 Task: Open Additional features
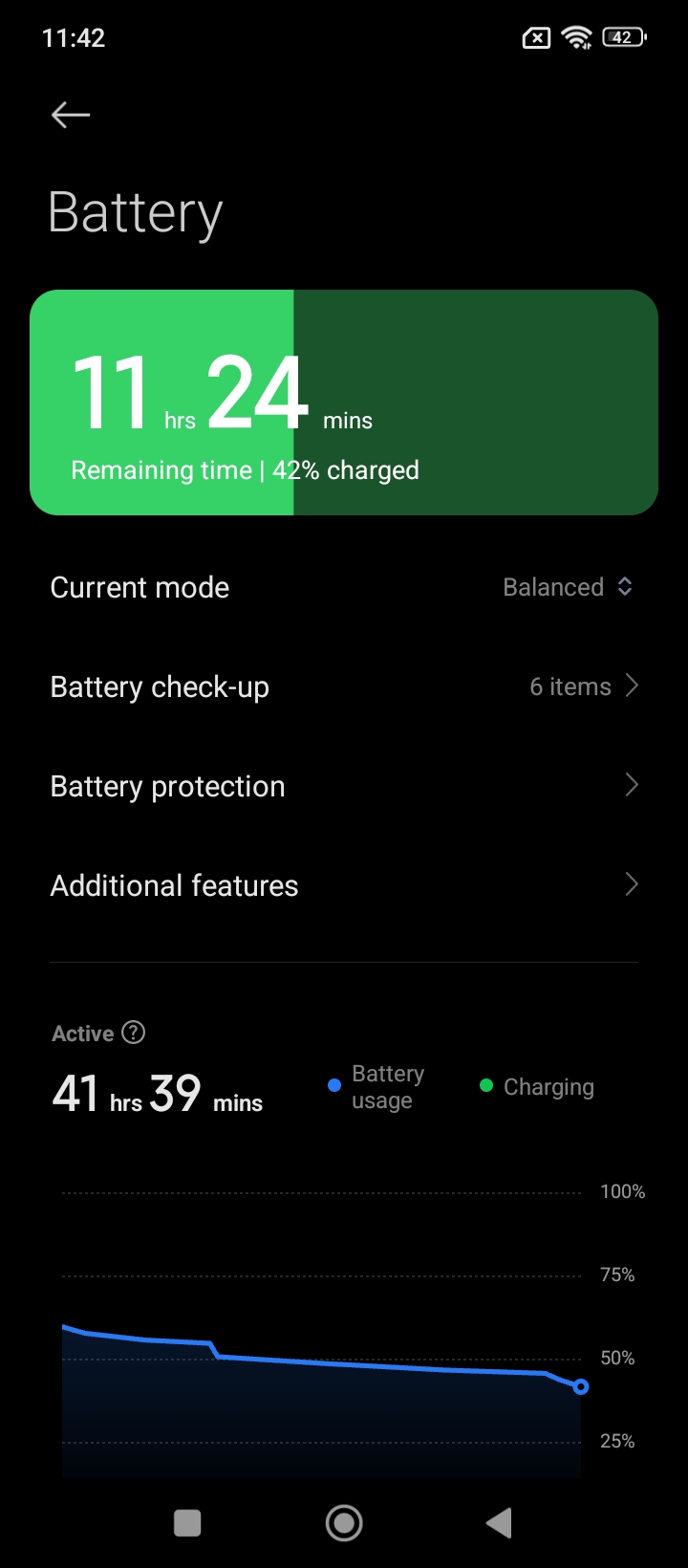tap(344, 885)
